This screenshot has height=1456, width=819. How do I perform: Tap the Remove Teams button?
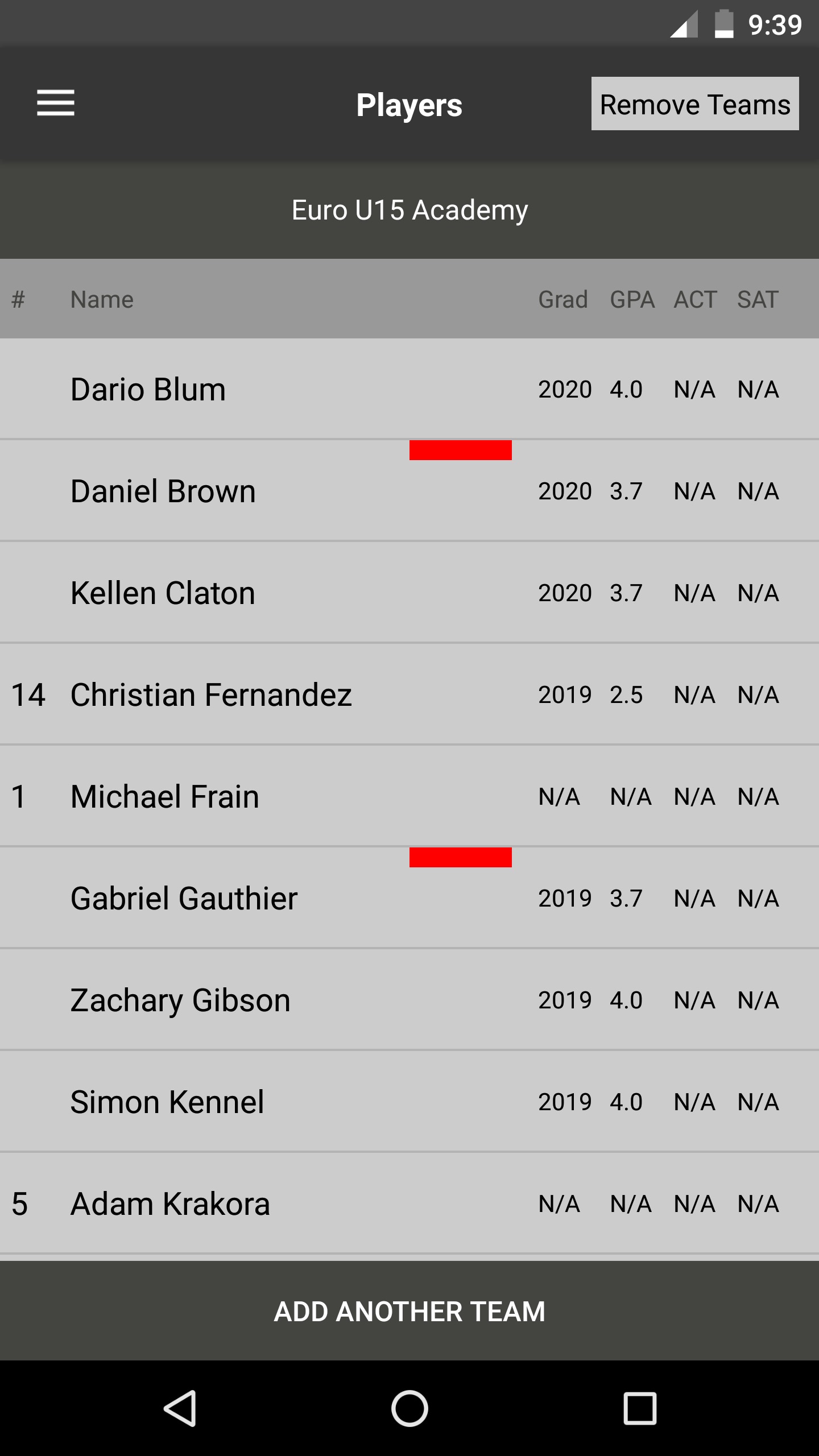click(695, 104)
